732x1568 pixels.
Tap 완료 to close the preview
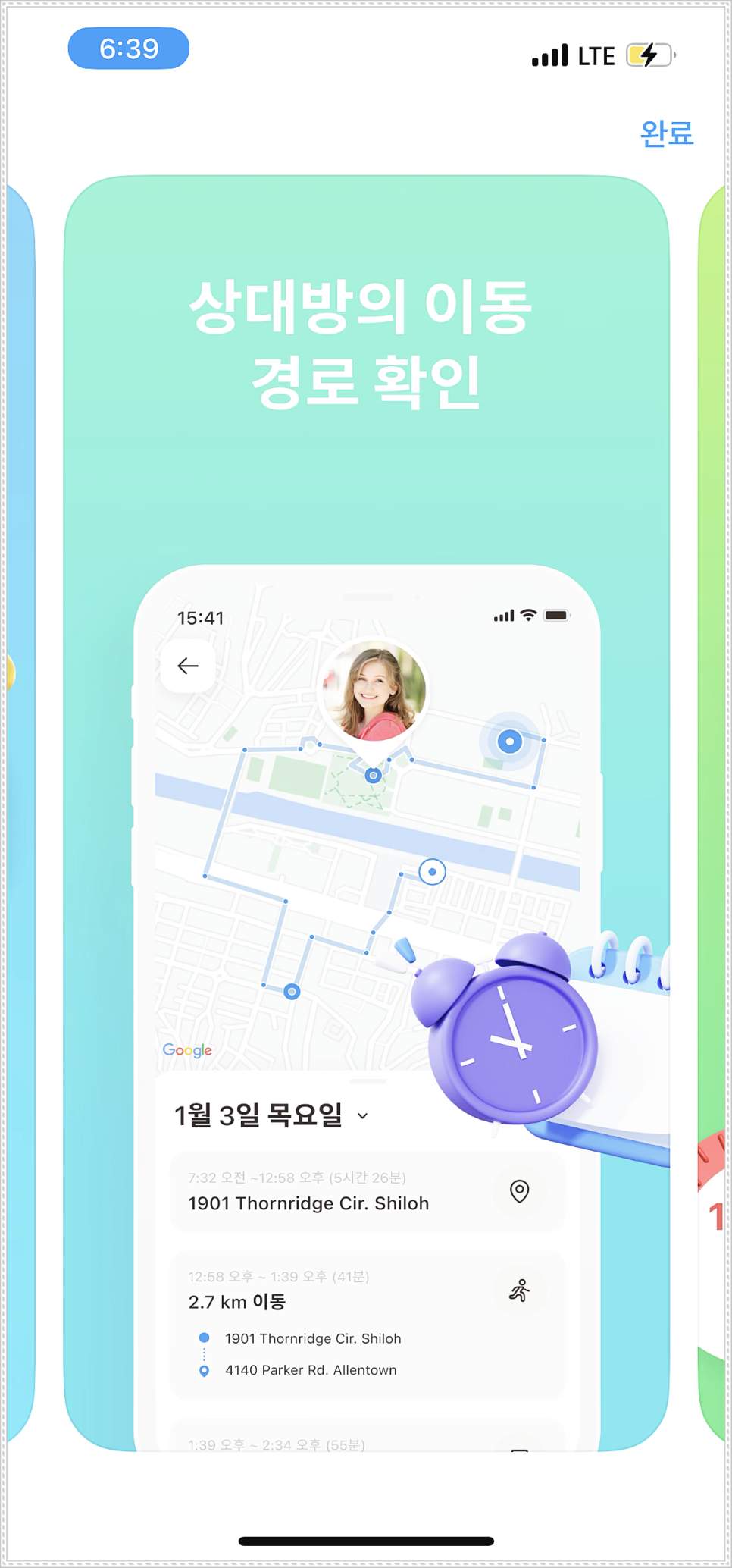pyautogui.click(x=667, y=133)
